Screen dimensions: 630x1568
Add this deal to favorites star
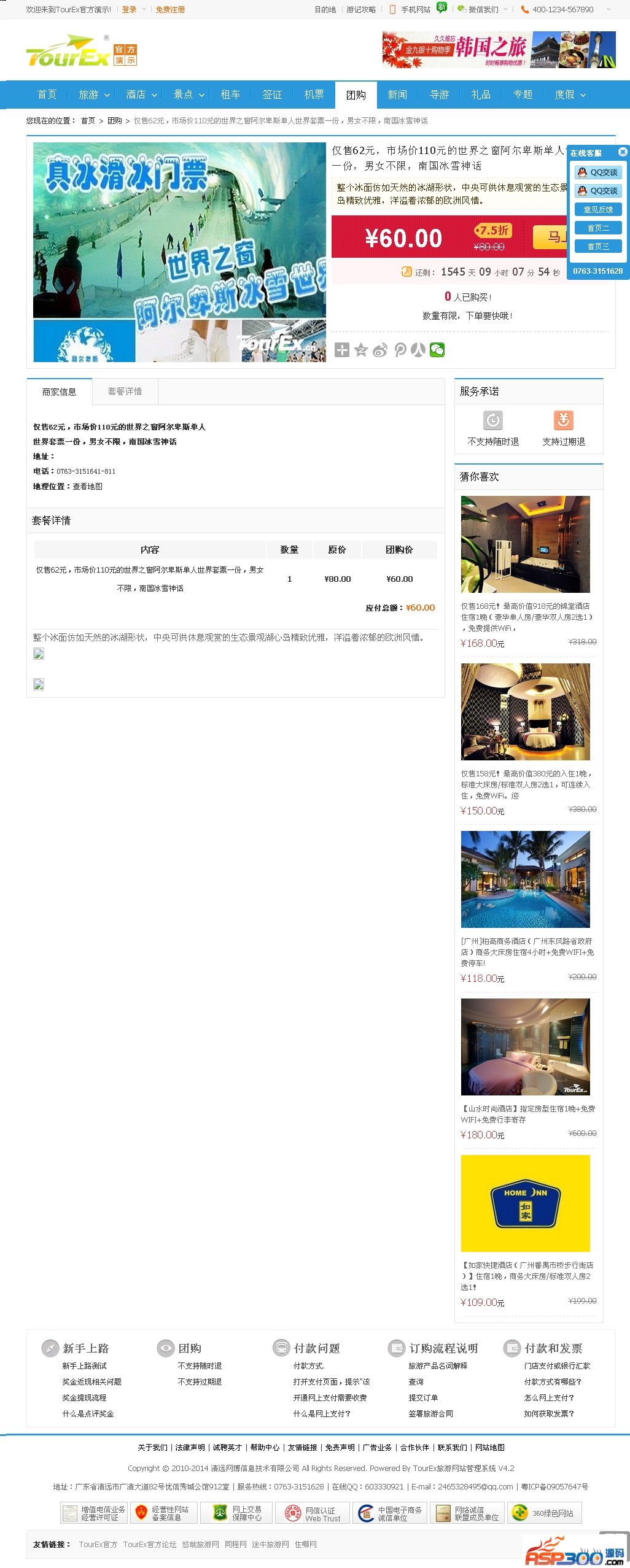coord(361,350)
